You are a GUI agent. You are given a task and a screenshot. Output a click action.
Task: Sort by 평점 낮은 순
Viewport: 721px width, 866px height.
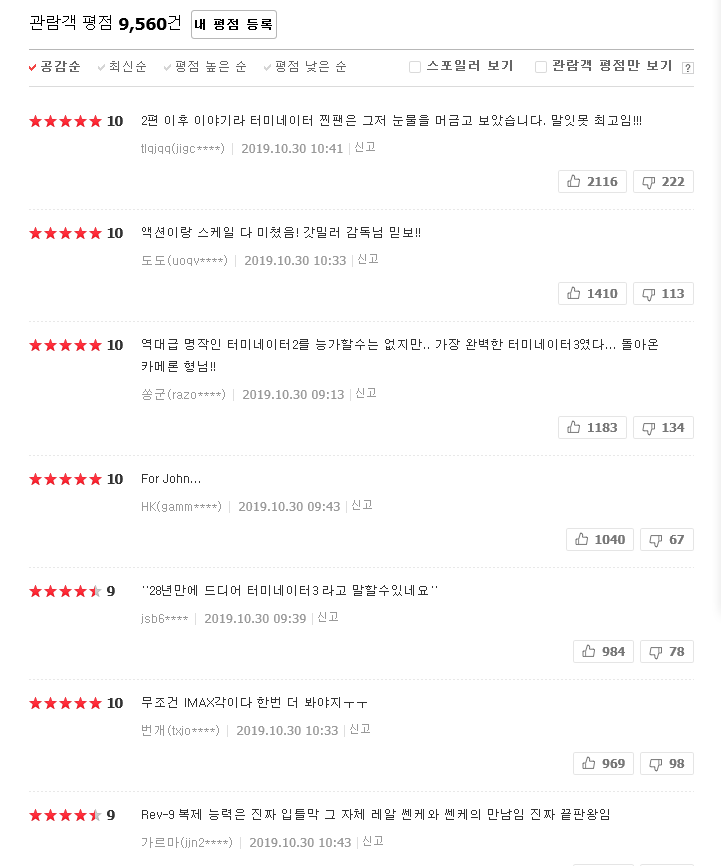pos(310,67)
